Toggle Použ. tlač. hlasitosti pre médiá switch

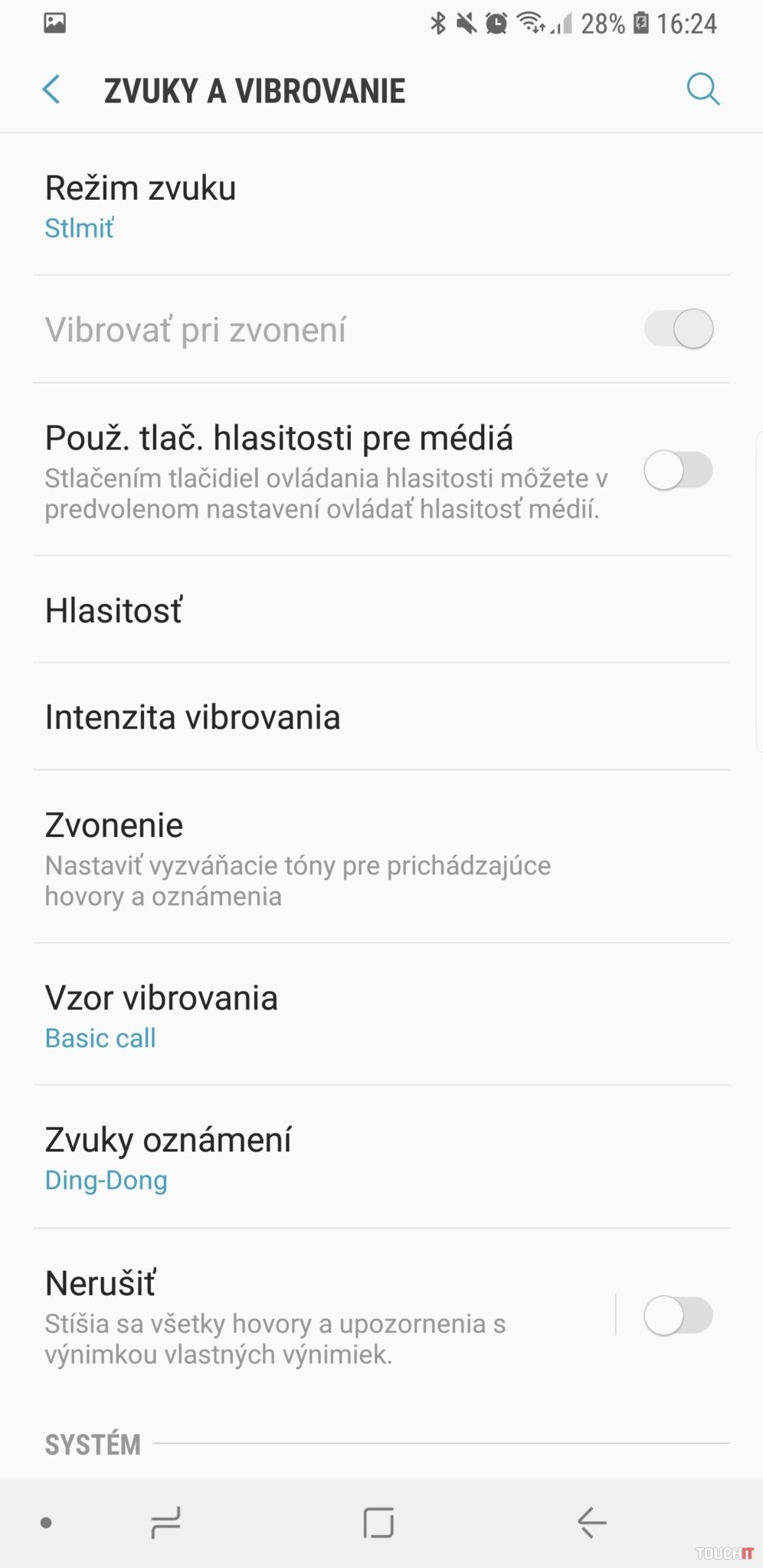point(677,469)
